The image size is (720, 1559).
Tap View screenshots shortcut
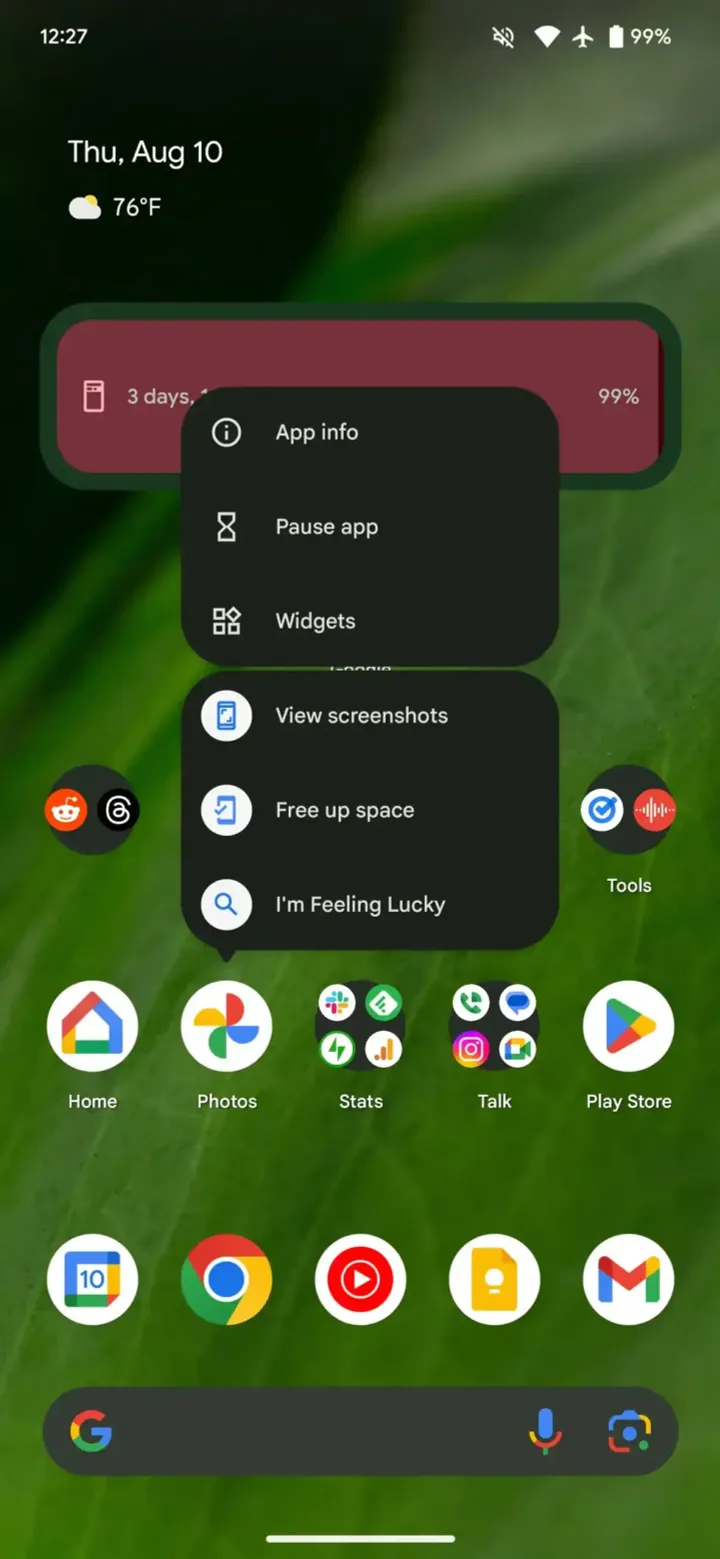point(361,715)
